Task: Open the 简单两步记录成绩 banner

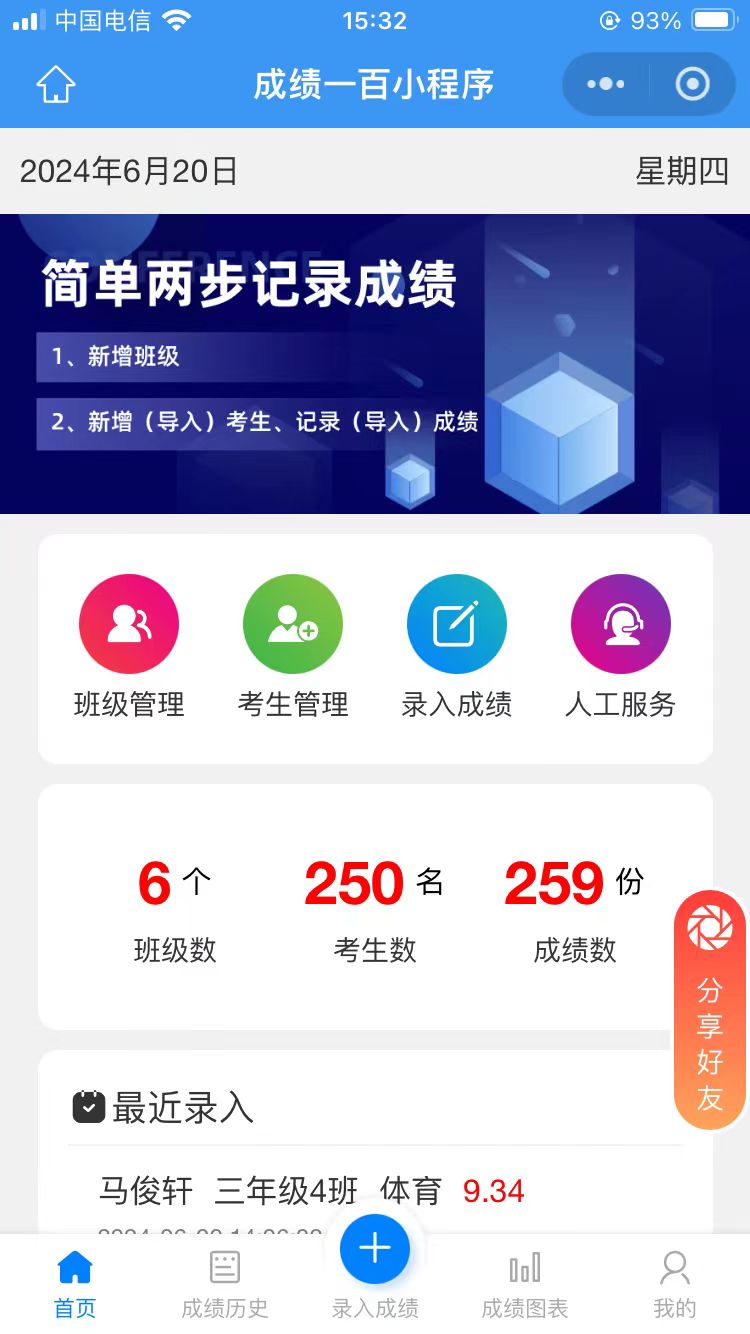Action: tap(375, 364)
